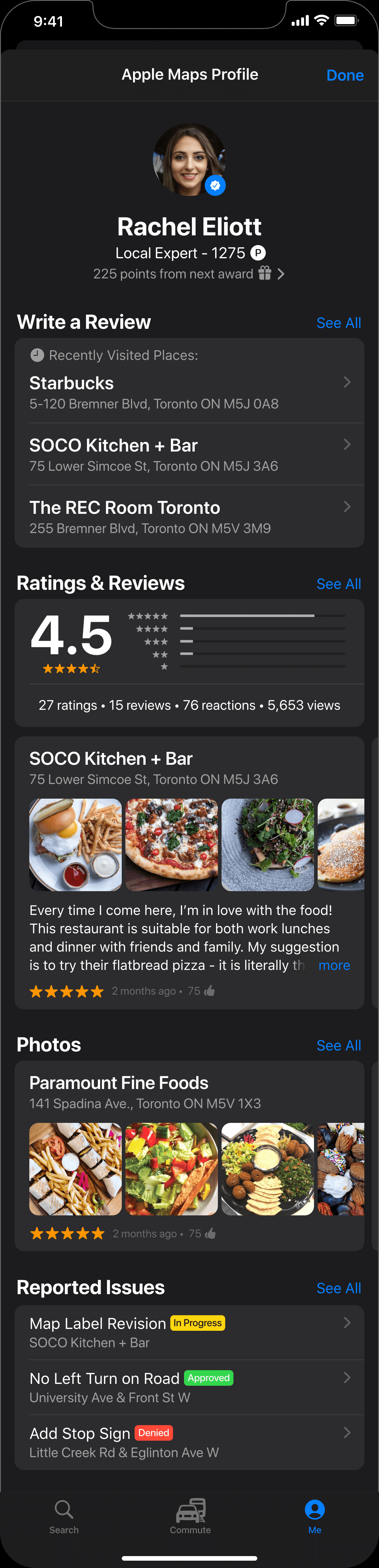This screenshot has height=1568, width=379.
Task: Select the Me tab
Action: coord(315,1516)
